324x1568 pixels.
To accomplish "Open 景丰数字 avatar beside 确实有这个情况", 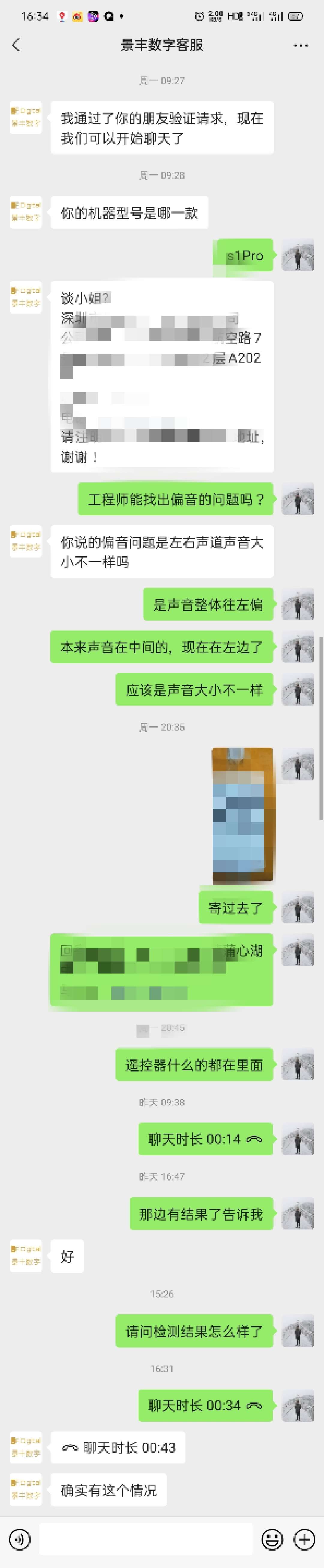I will click(25, 1490).
